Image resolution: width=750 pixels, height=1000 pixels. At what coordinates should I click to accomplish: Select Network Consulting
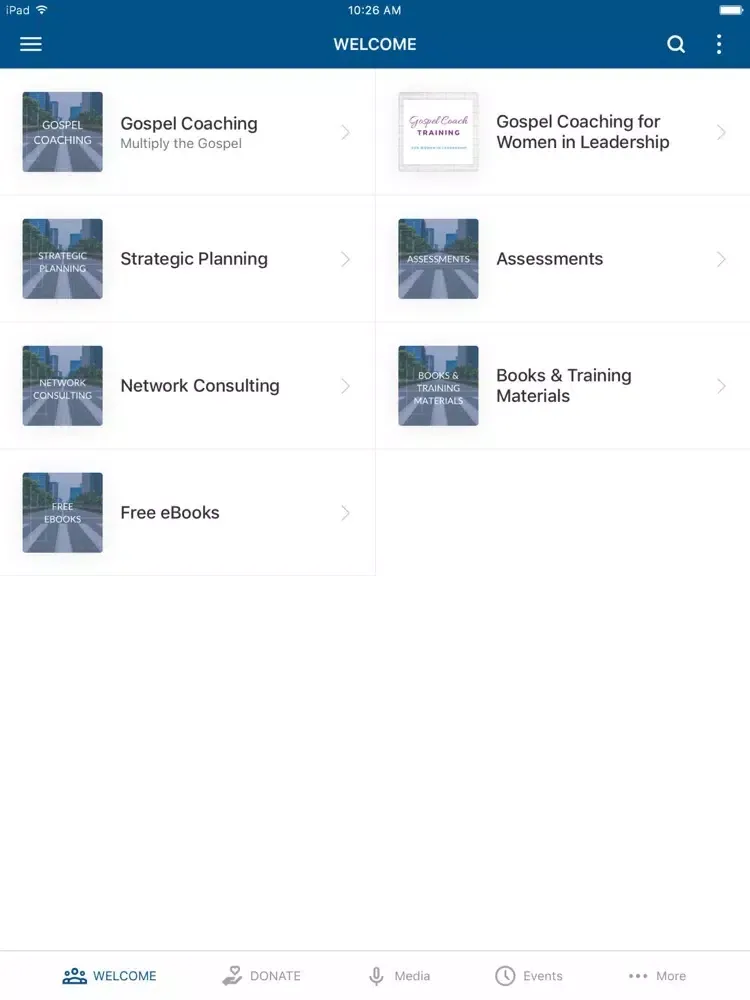(x=187, y=386)
